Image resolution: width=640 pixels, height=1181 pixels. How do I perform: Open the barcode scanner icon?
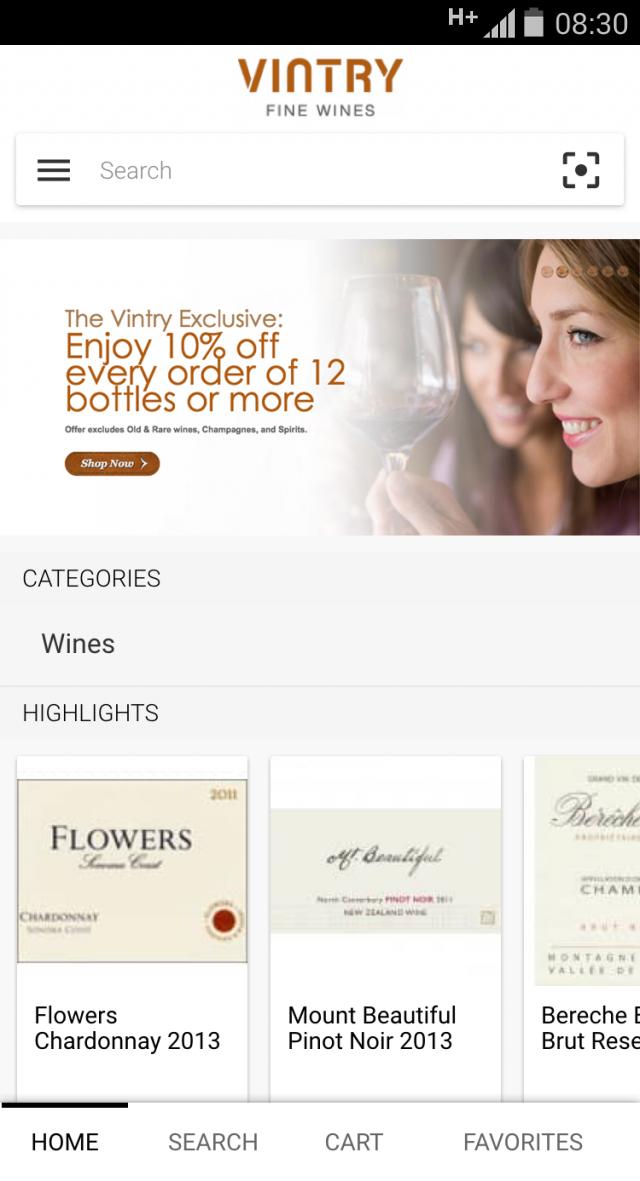tap(581, 171)
